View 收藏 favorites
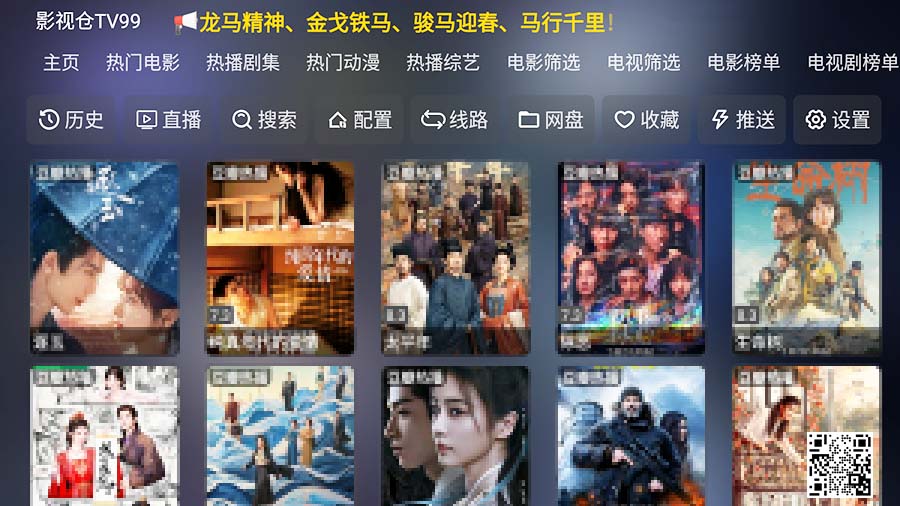This screenshot has width=900, height=506. pyautogui.click(x=646, y=120)
